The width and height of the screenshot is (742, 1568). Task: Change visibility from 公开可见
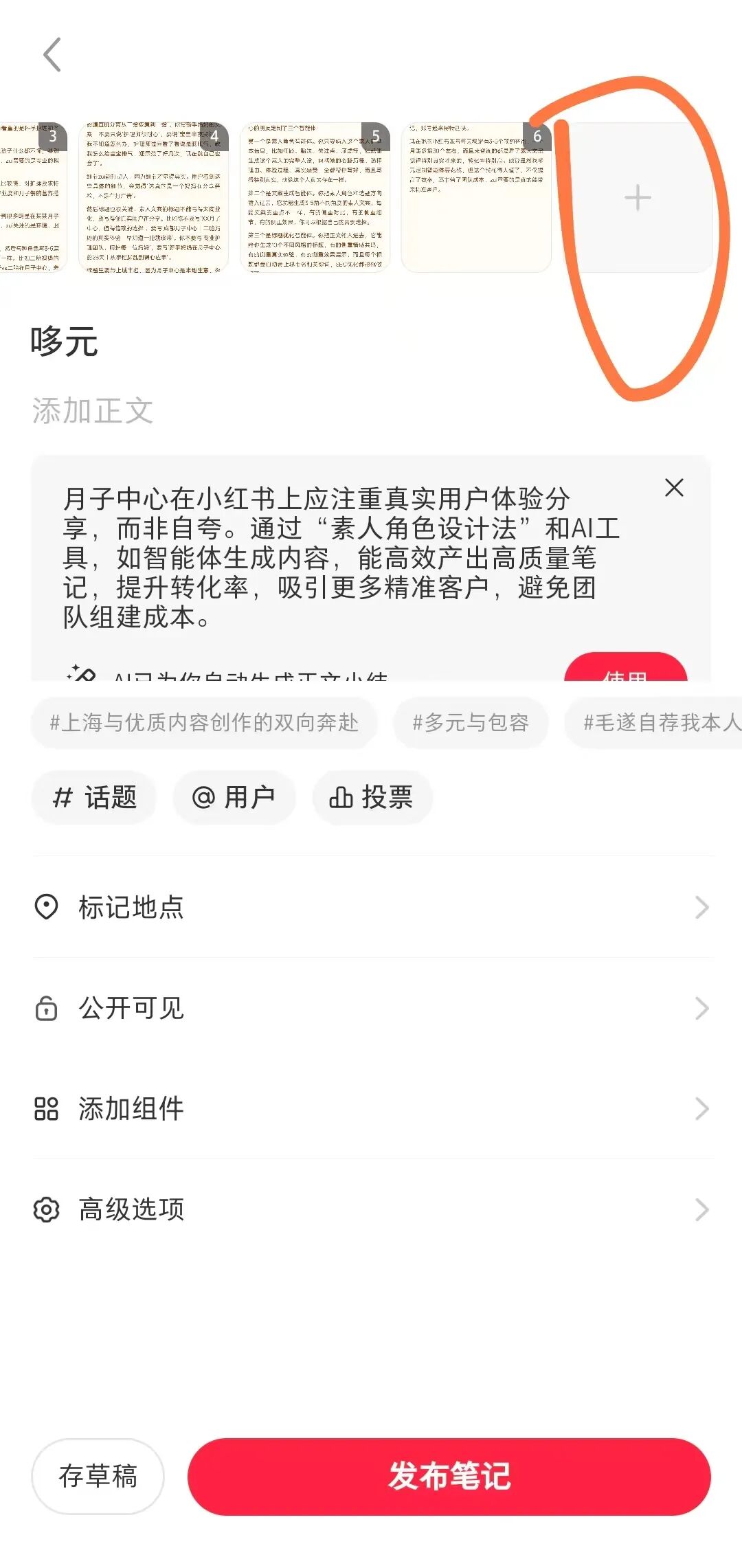point(371,1008)
